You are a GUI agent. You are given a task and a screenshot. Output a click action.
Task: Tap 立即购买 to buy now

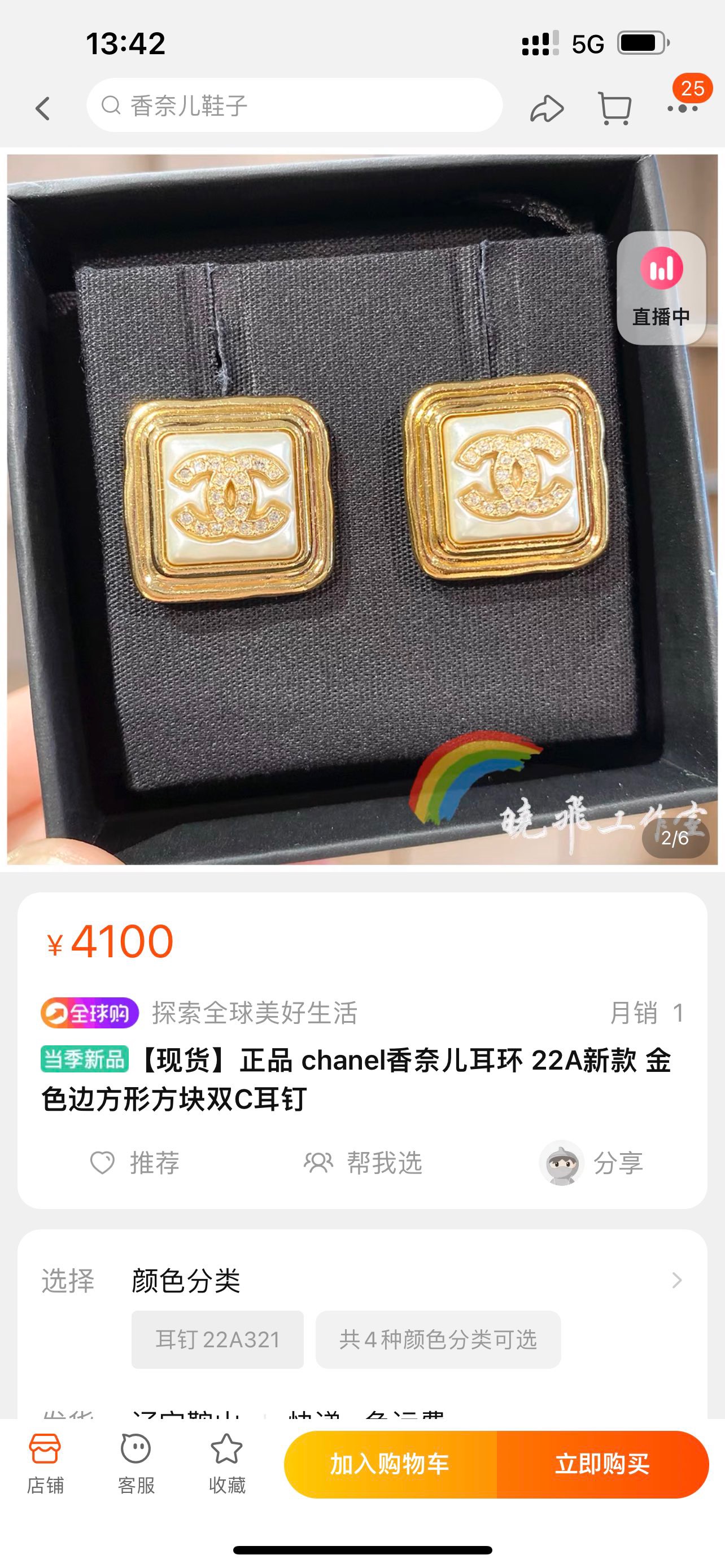point(602,1464)
